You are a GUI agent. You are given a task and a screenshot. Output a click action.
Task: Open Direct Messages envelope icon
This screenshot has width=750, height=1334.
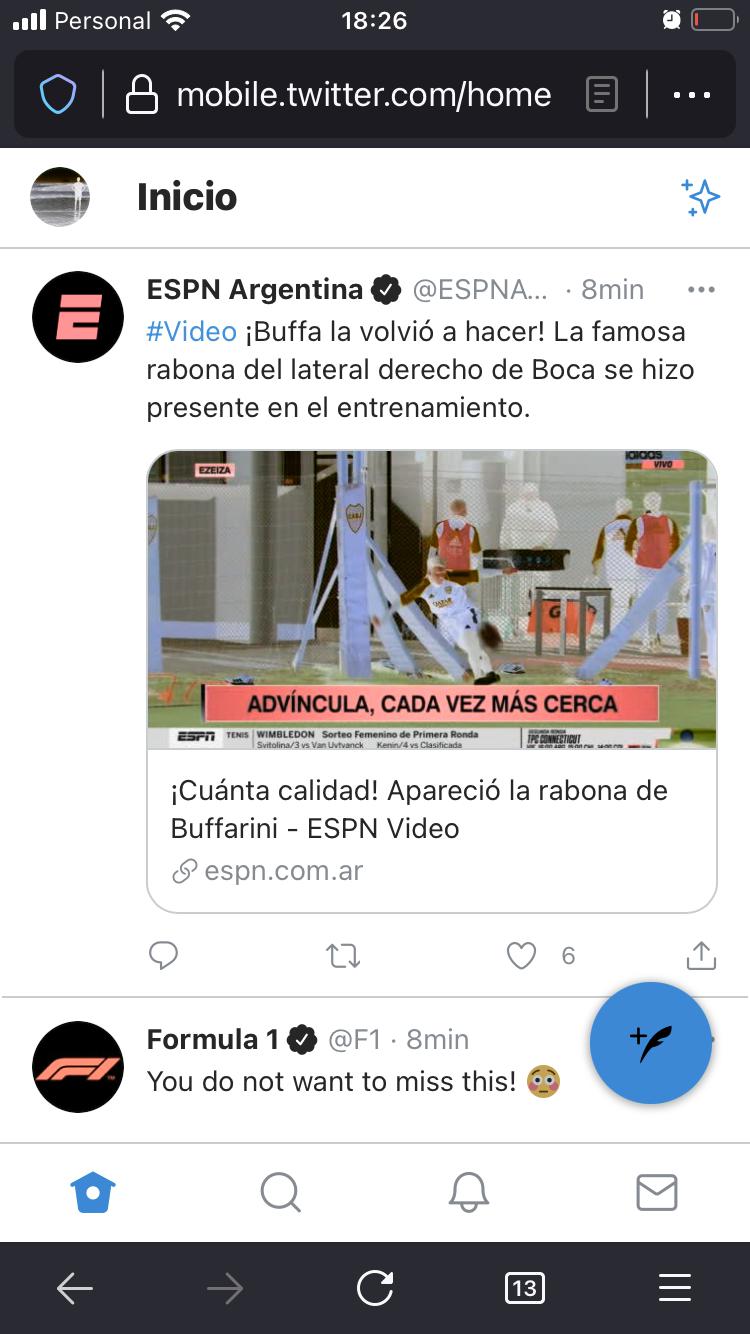[656, 1192]
